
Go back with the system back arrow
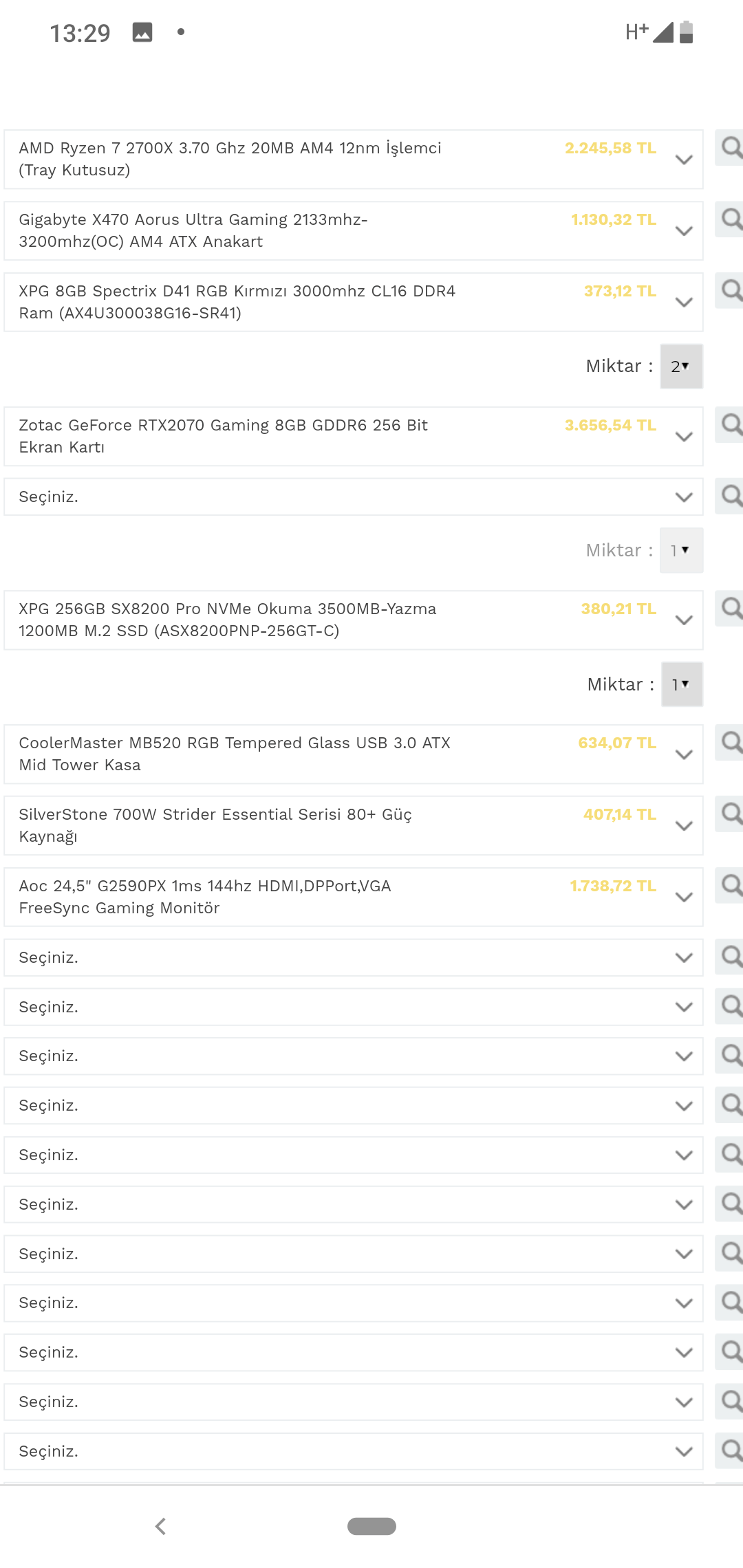(161, 1526)
